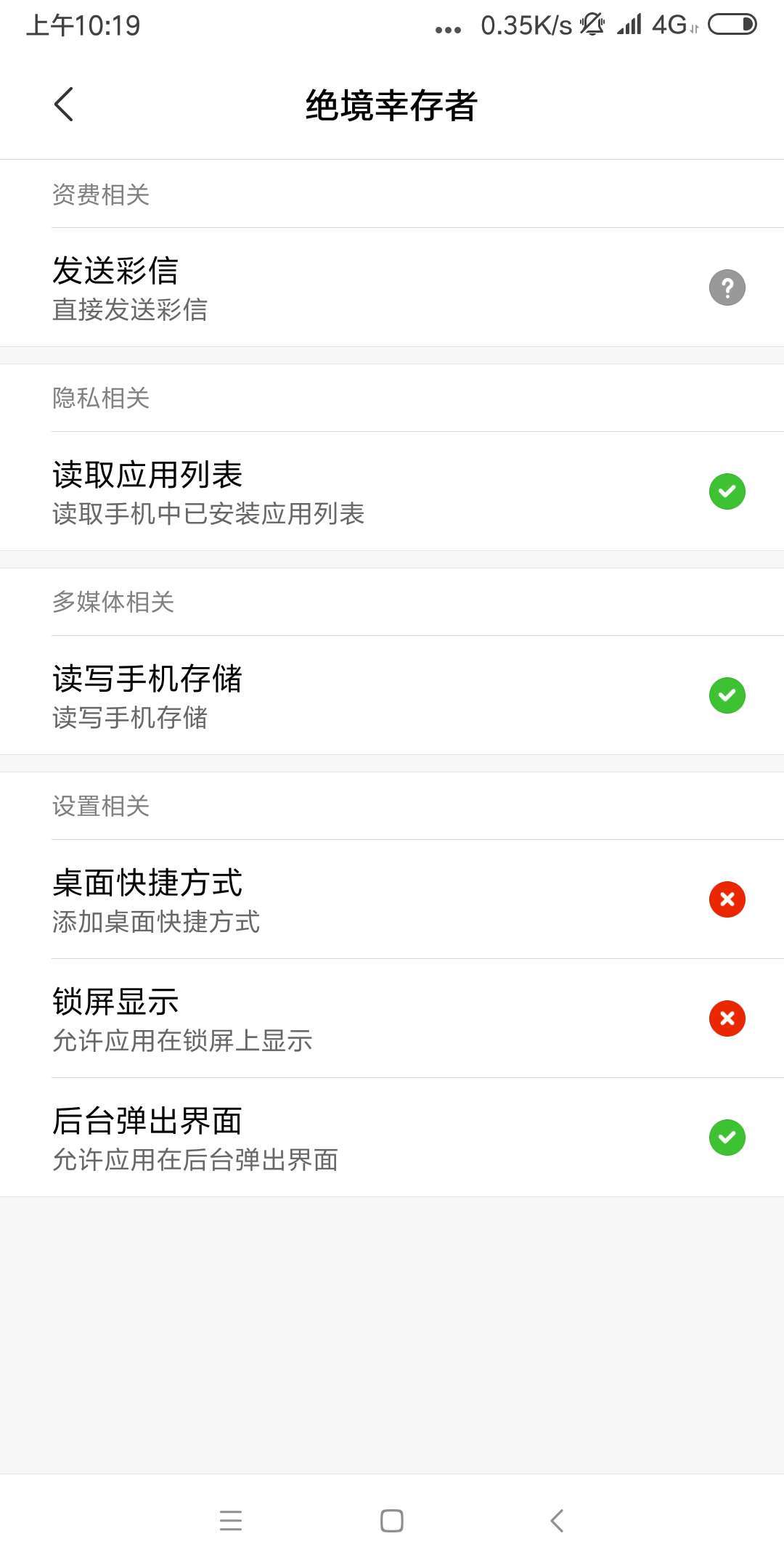784x1568 pixels.
Task: Tap the app title 绝境幸存者
Action: [392, 105]
